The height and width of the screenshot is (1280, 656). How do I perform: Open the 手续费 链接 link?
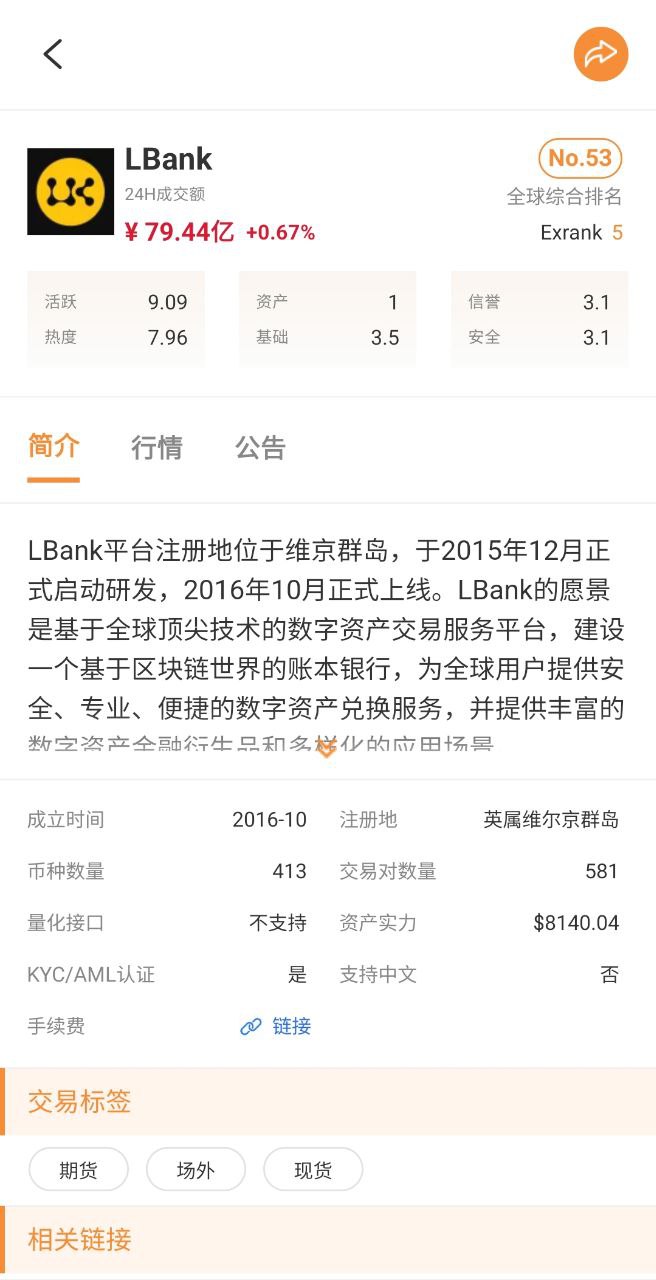click(277, 1026)
